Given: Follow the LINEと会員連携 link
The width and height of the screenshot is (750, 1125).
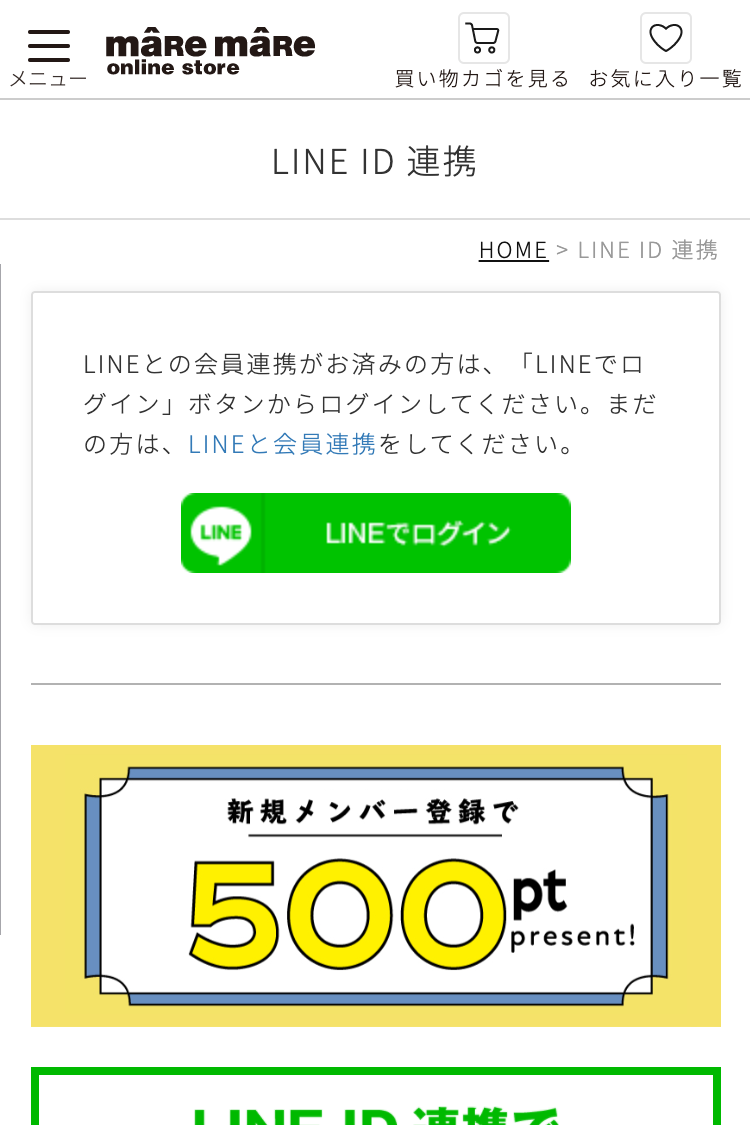Looking at the screenshot, I should tap(282, 444).
